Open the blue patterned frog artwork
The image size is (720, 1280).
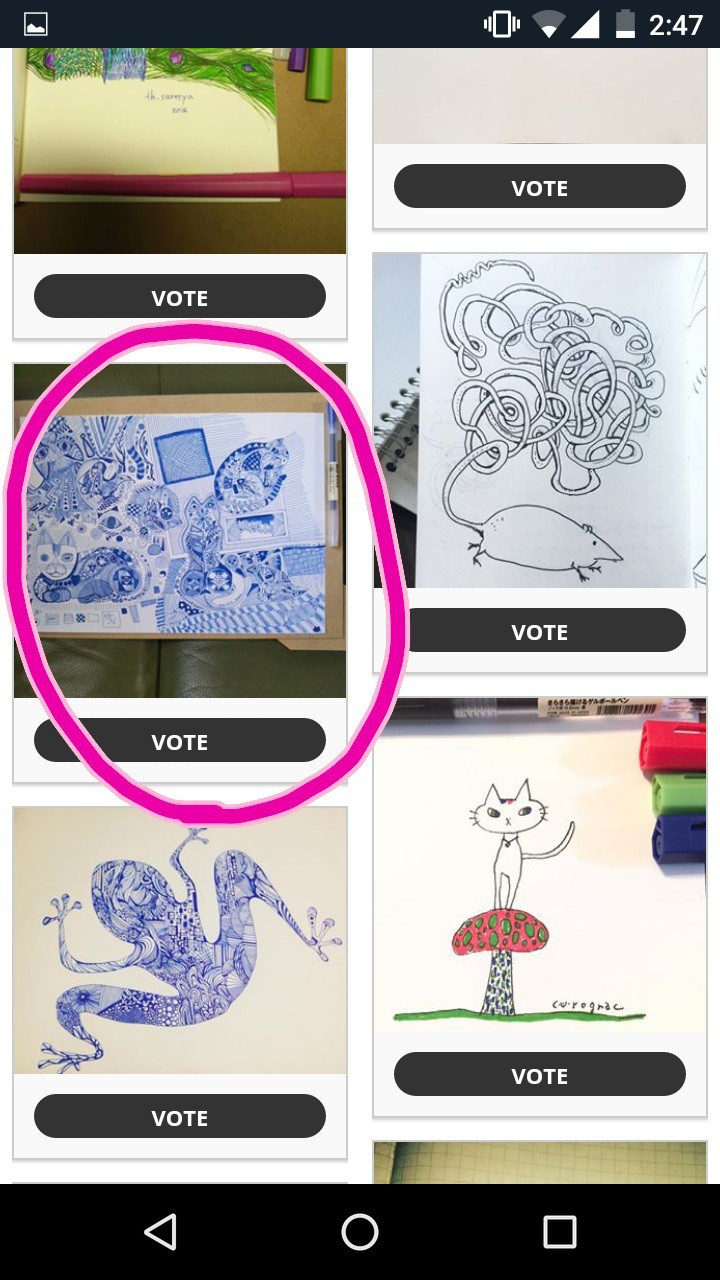tap(180, 940)
